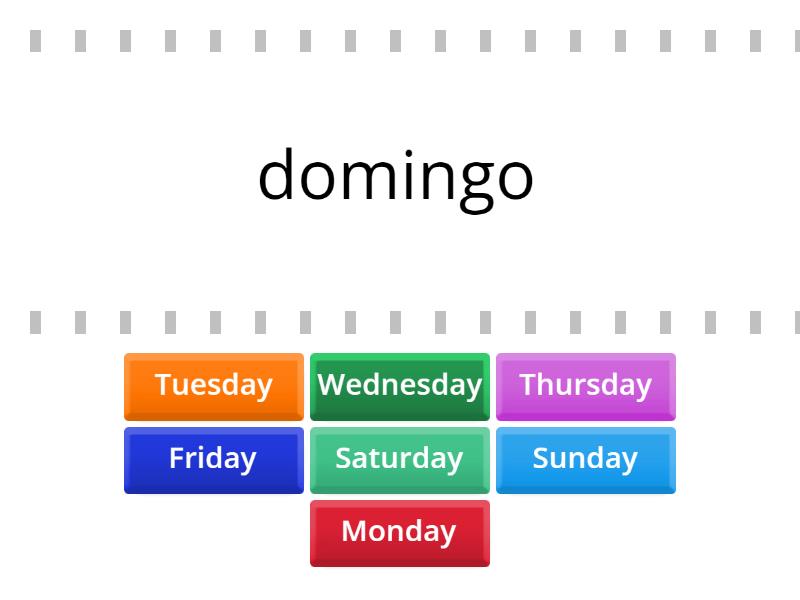Select the Saturday option
800x600 pixels.
tap(399, 459)
